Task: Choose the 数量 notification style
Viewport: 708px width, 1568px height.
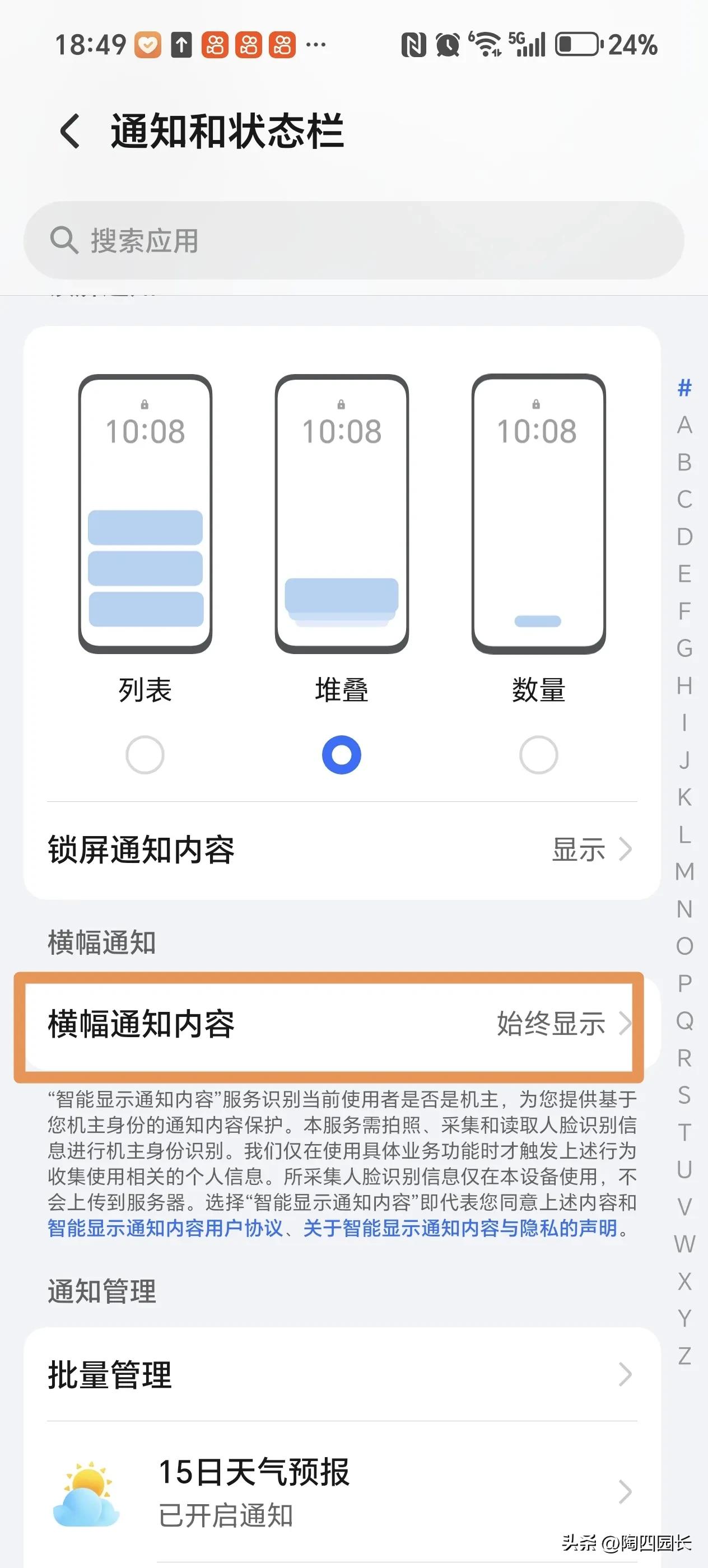Action: point(538,755)
